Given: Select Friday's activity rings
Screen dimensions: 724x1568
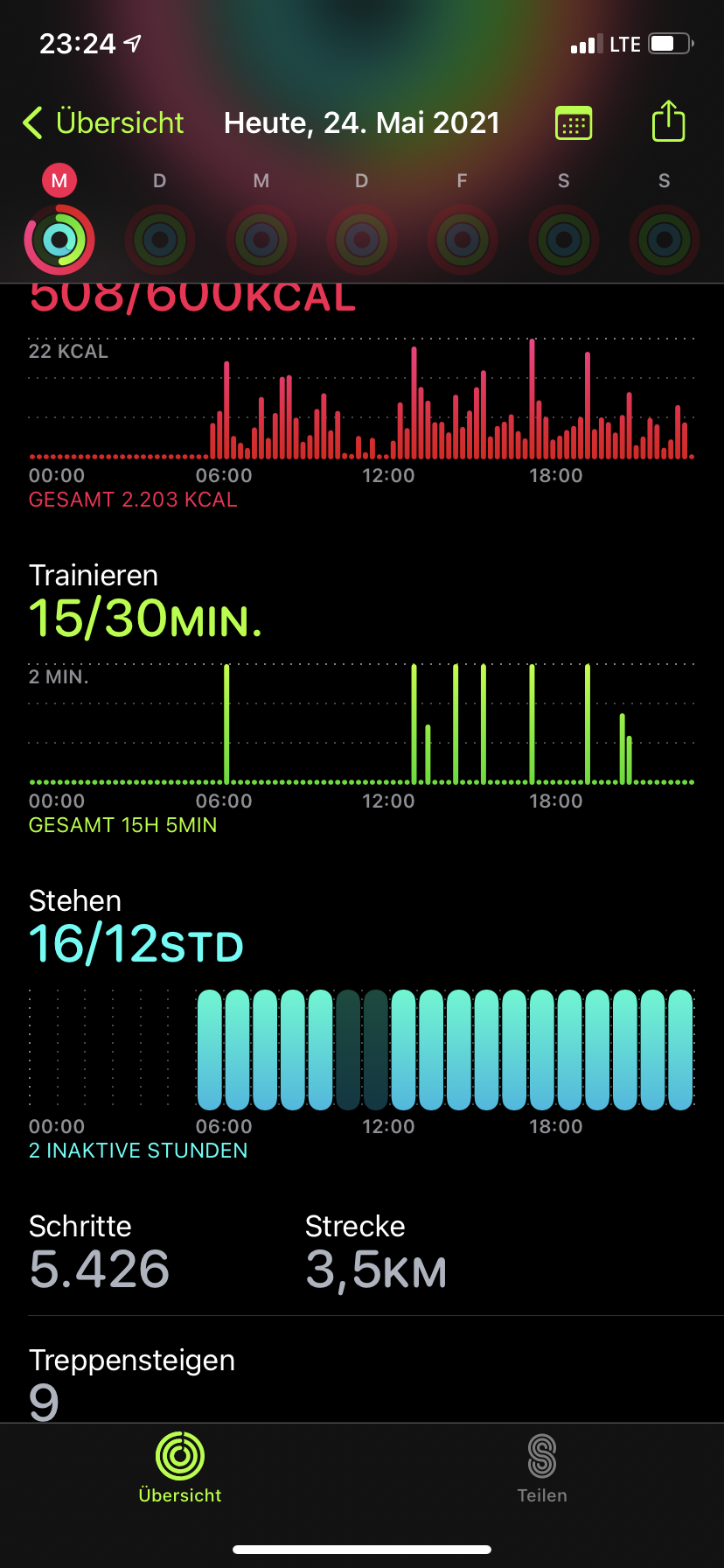Looking at the screenshot, I should tap(463, 240).
